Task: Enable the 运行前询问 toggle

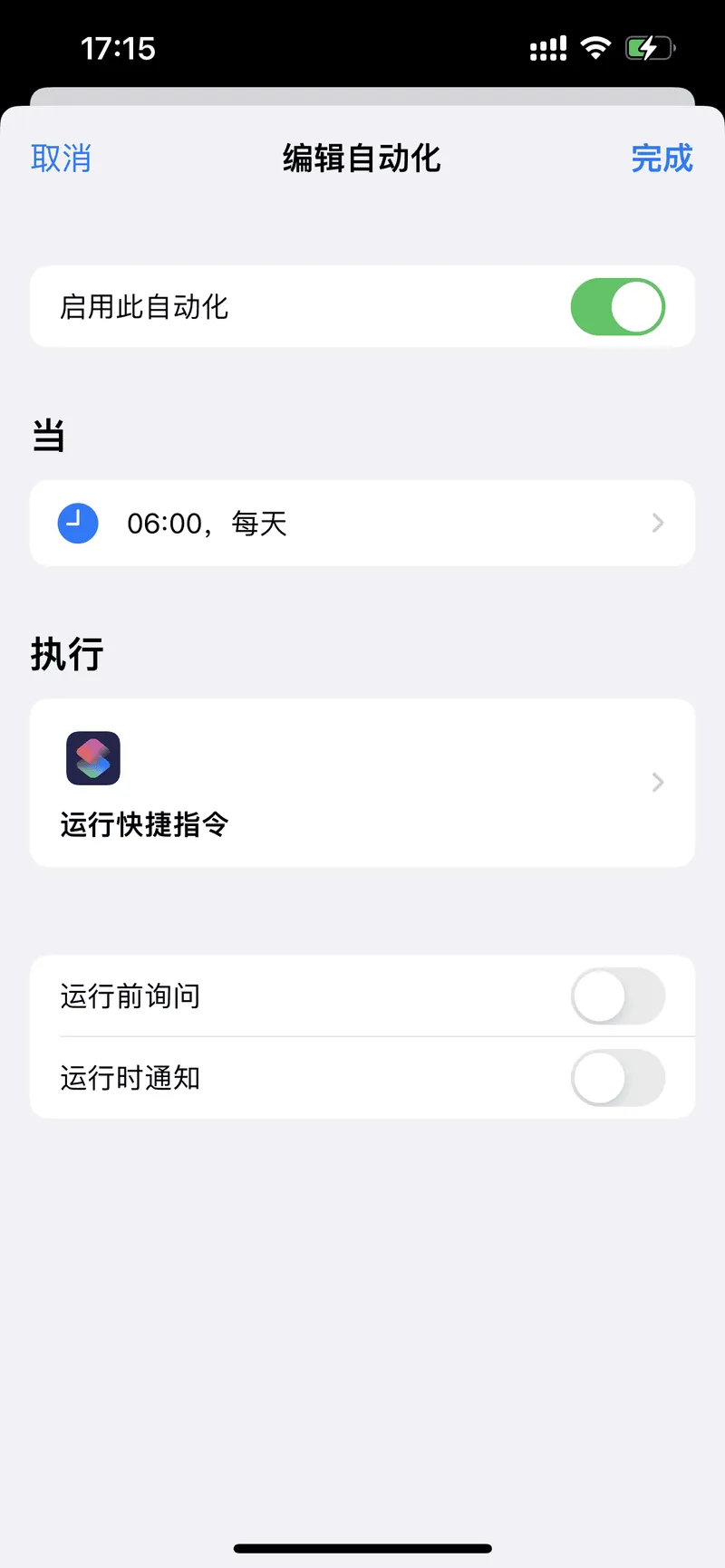Action: tap(618, 996)
